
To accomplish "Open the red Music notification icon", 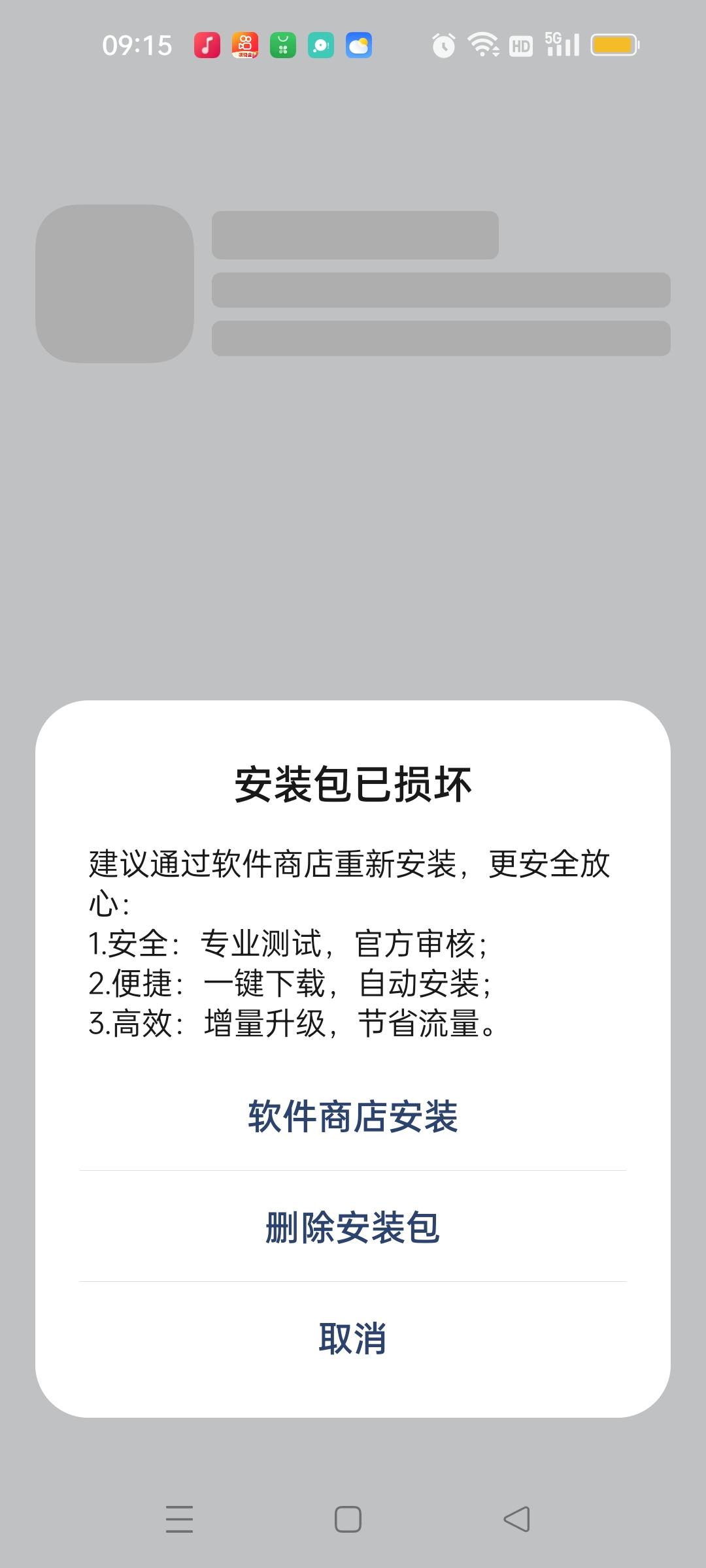I will 207,44.
